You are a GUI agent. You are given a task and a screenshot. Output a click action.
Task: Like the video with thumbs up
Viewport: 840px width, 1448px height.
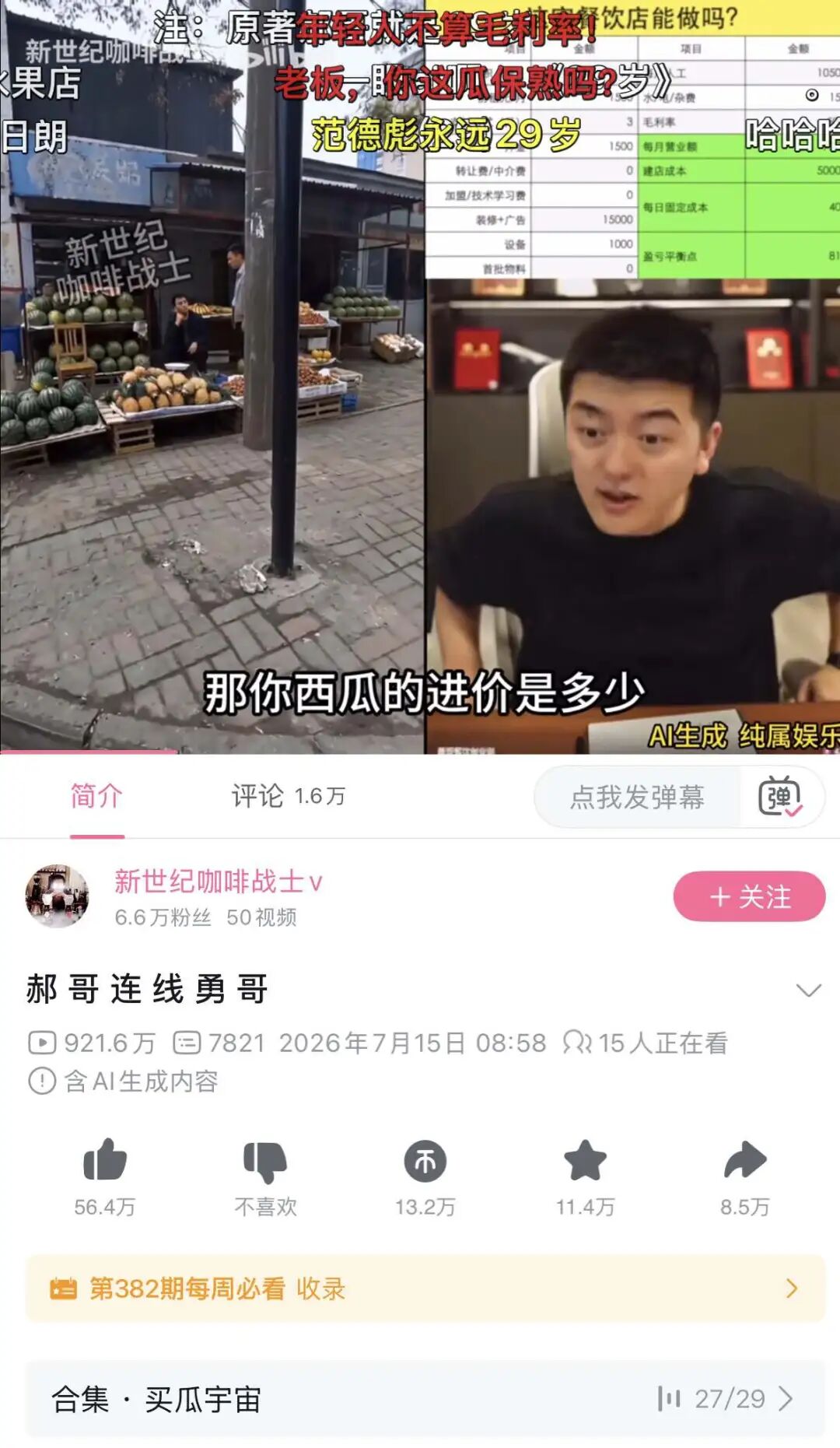pyautogui.click(x=105, y=1160)
